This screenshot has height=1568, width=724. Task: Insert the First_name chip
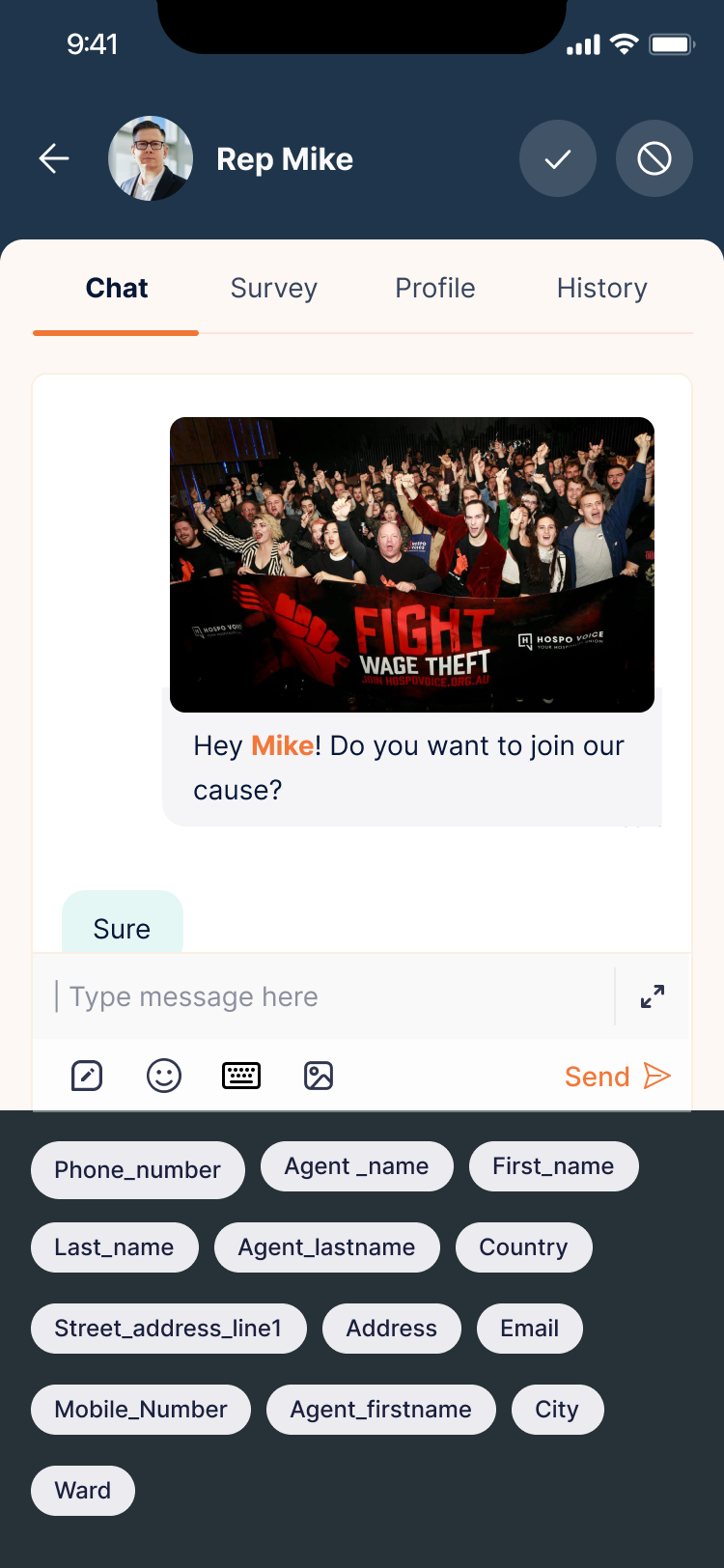[553, 1166]
